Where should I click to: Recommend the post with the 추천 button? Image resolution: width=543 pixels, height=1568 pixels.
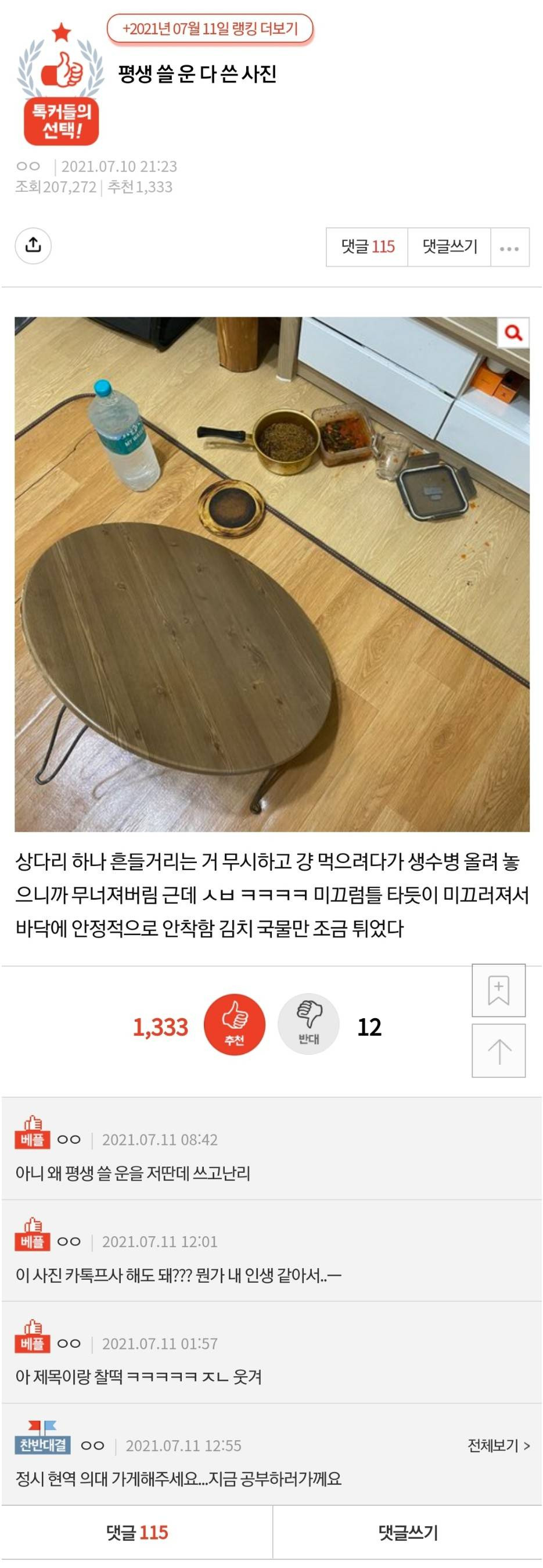click(x=234, y=1026)
